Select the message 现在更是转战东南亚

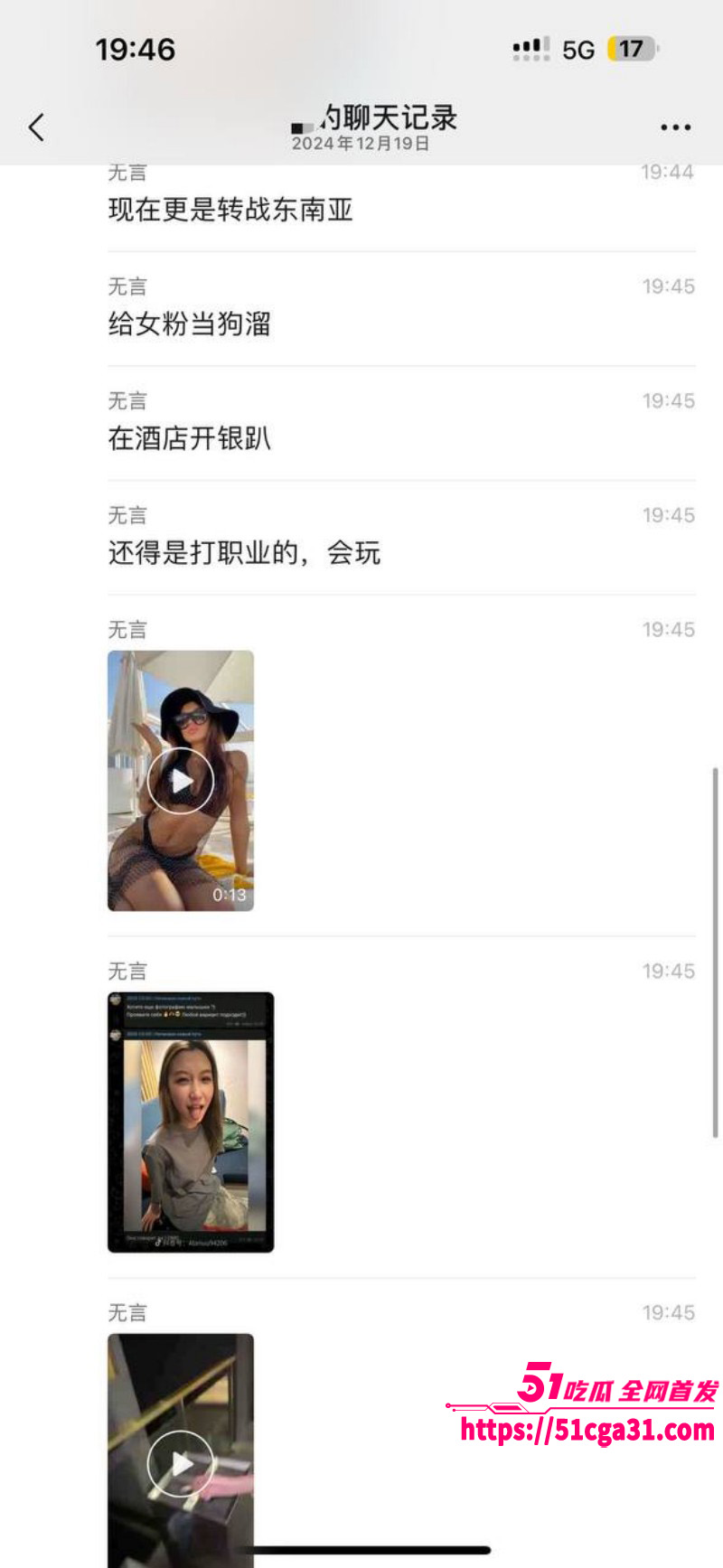pos(230,211)
